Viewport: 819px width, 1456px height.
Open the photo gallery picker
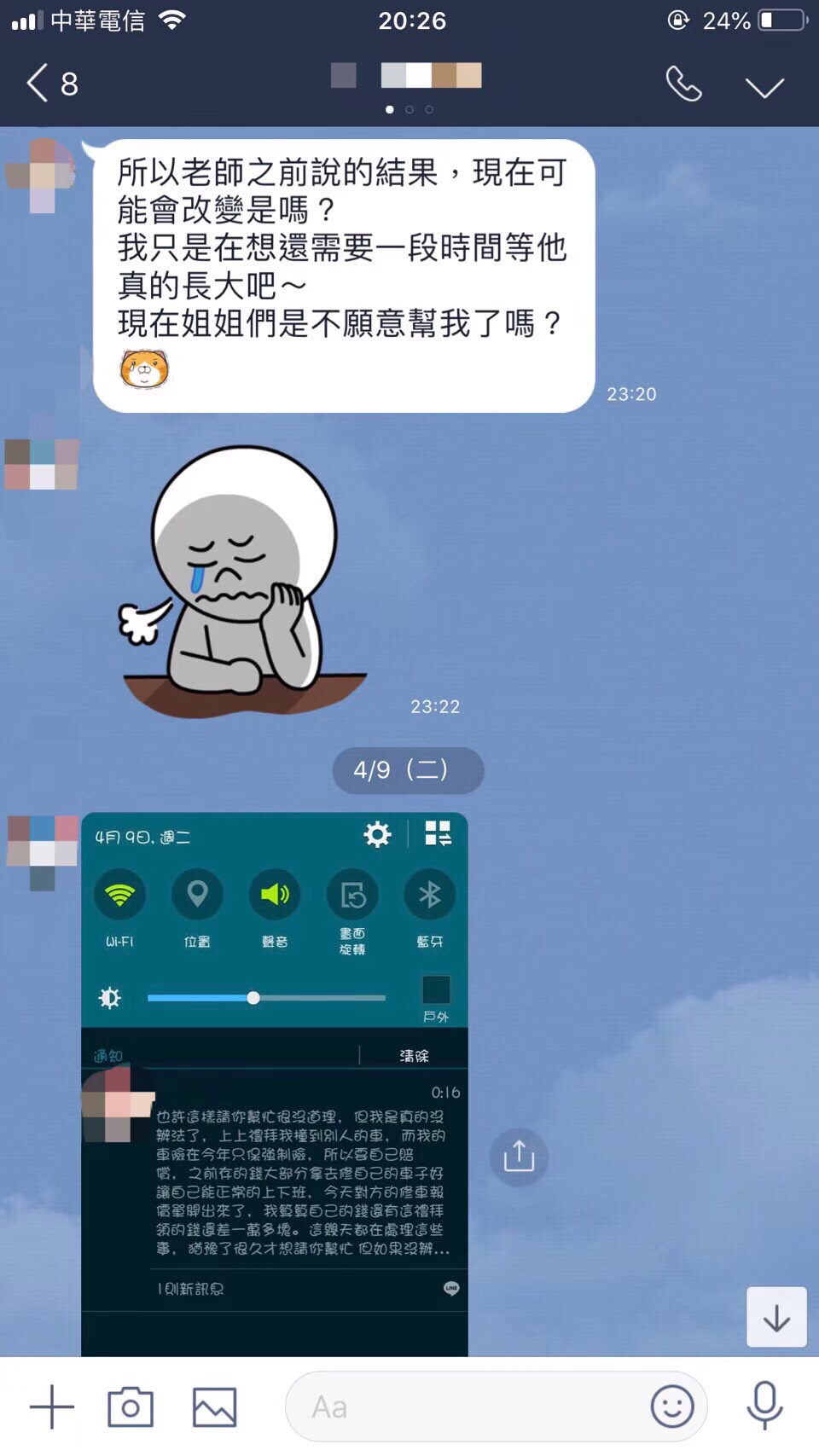coord(214,1407)
